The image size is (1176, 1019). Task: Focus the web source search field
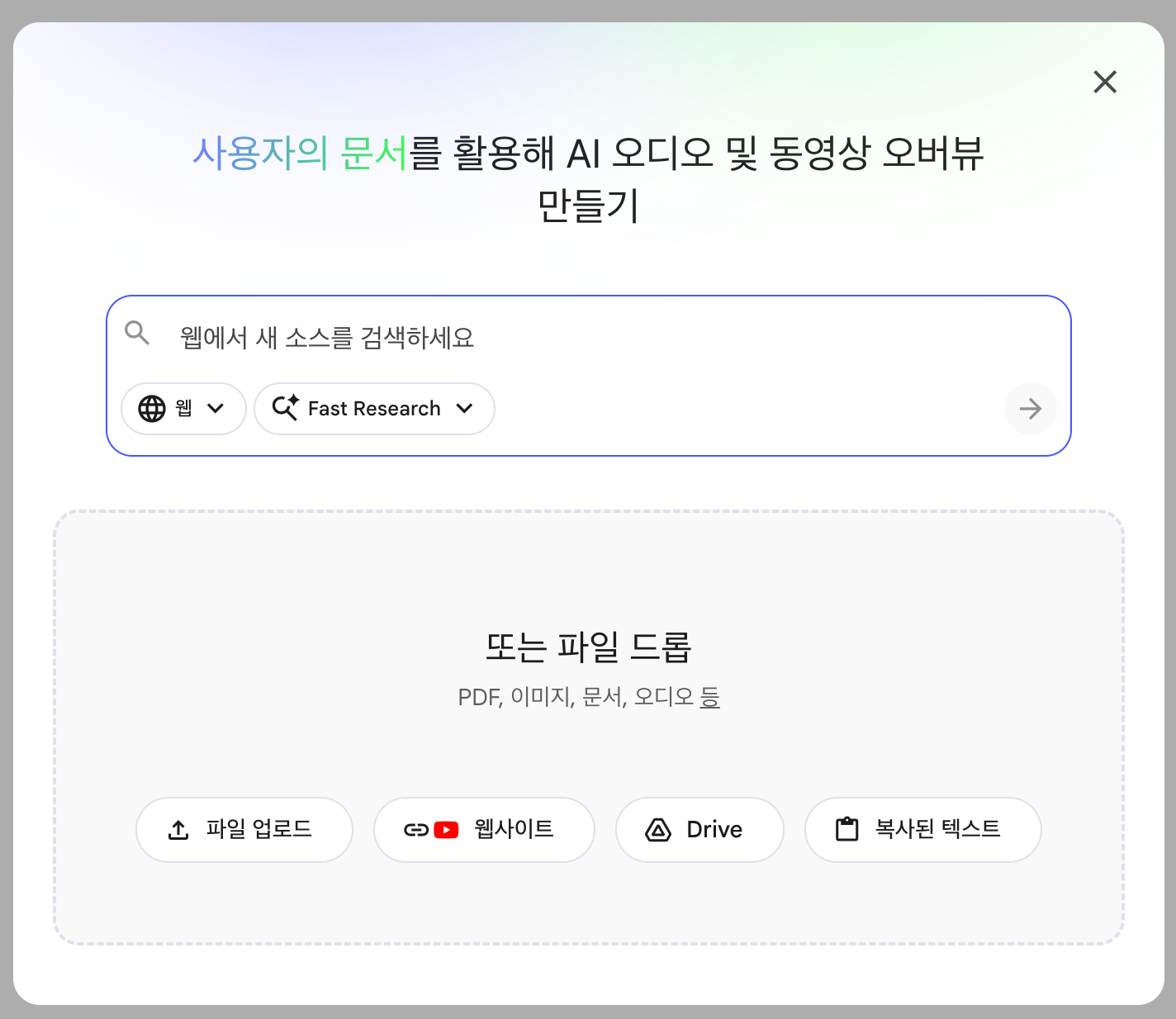click(588, 337)
